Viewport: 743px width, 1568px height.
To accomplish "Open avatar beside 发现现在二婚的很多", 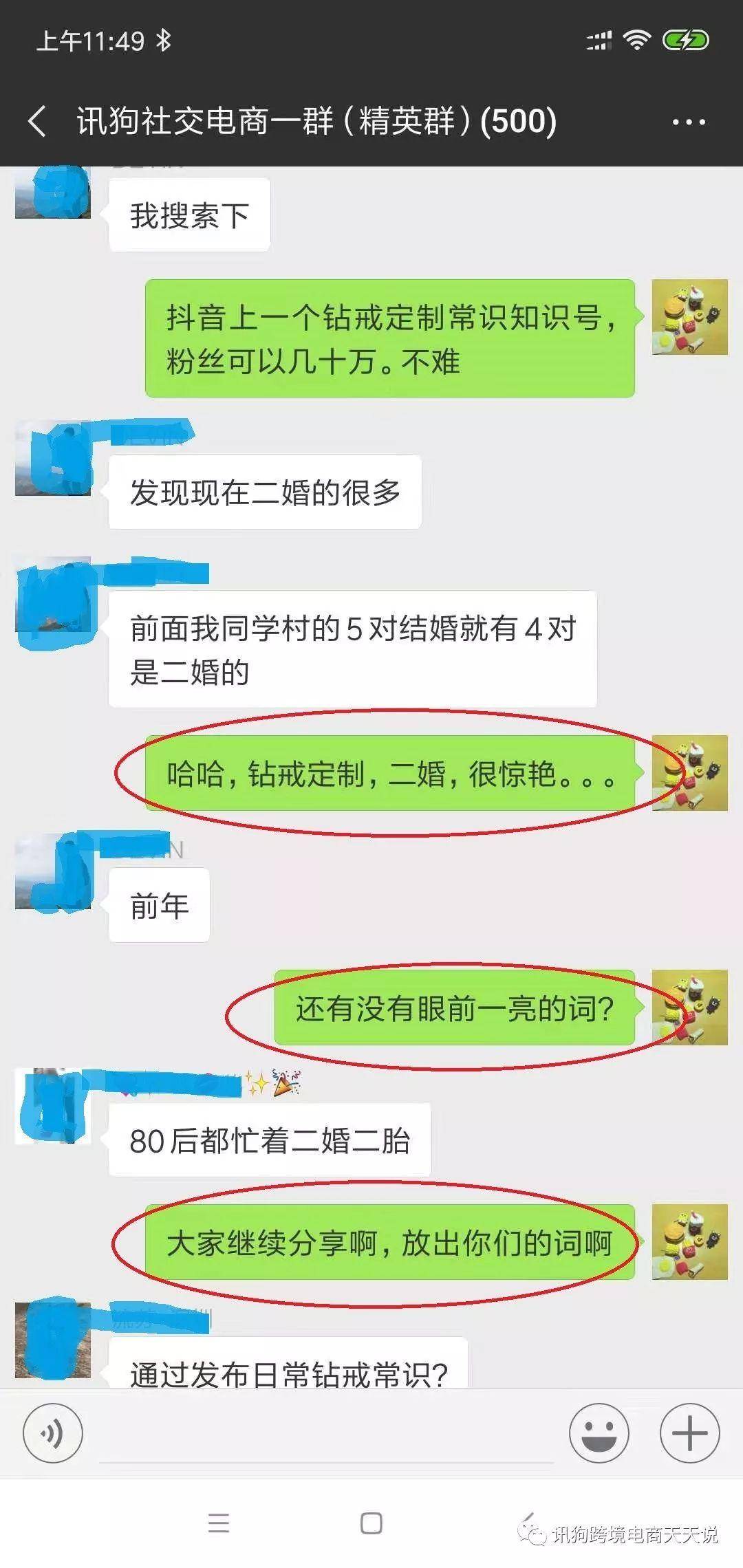I will [53, 459].
